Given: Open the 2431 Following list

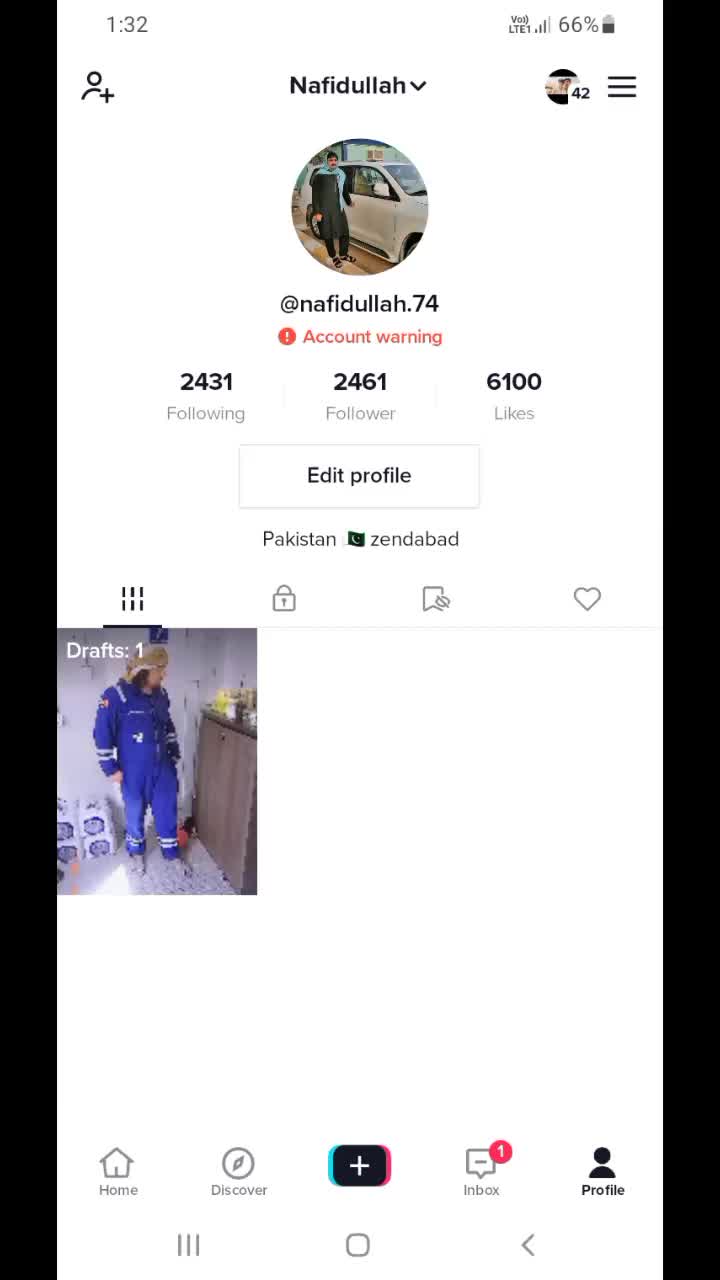Looking at the screenshot, I should 206,395.
